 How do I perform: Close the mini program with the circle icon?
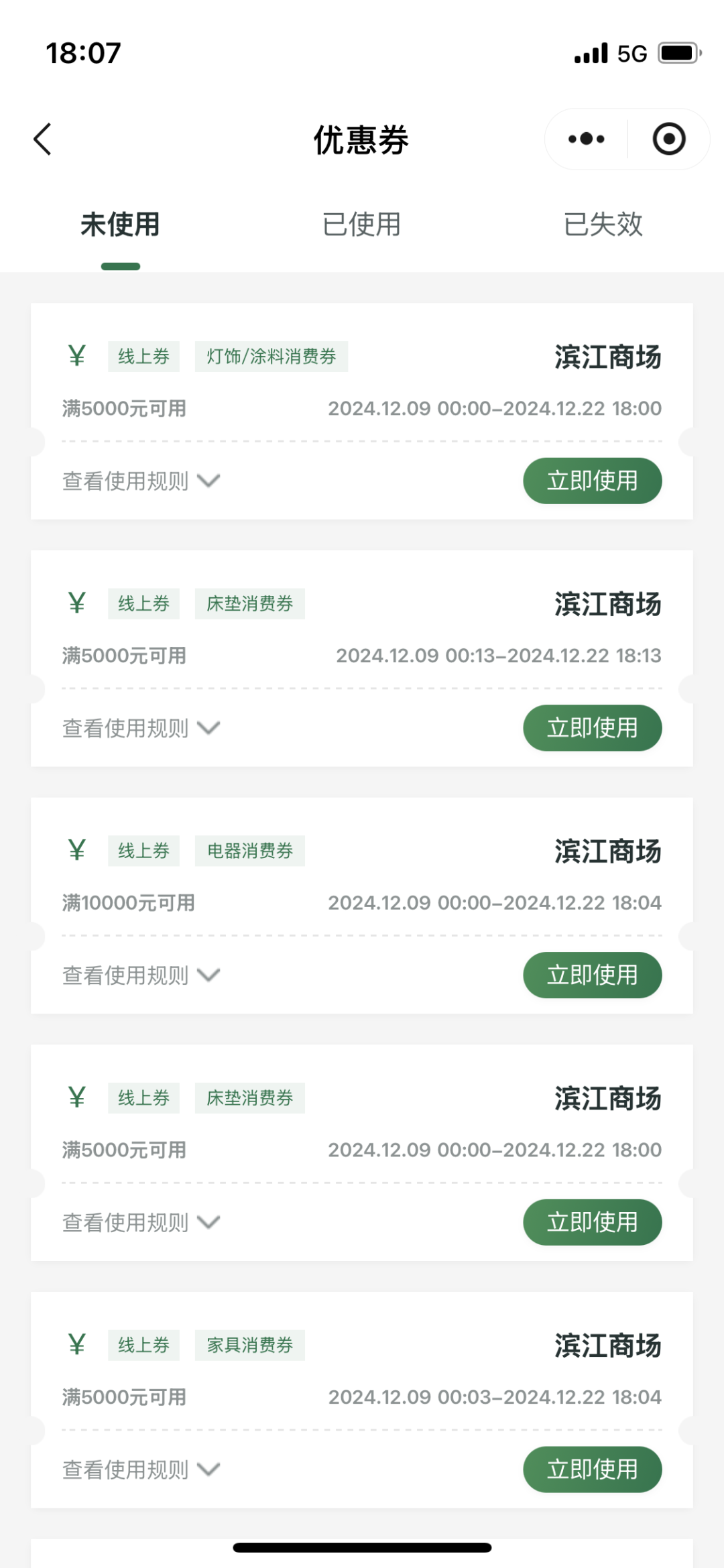point(669,139)
